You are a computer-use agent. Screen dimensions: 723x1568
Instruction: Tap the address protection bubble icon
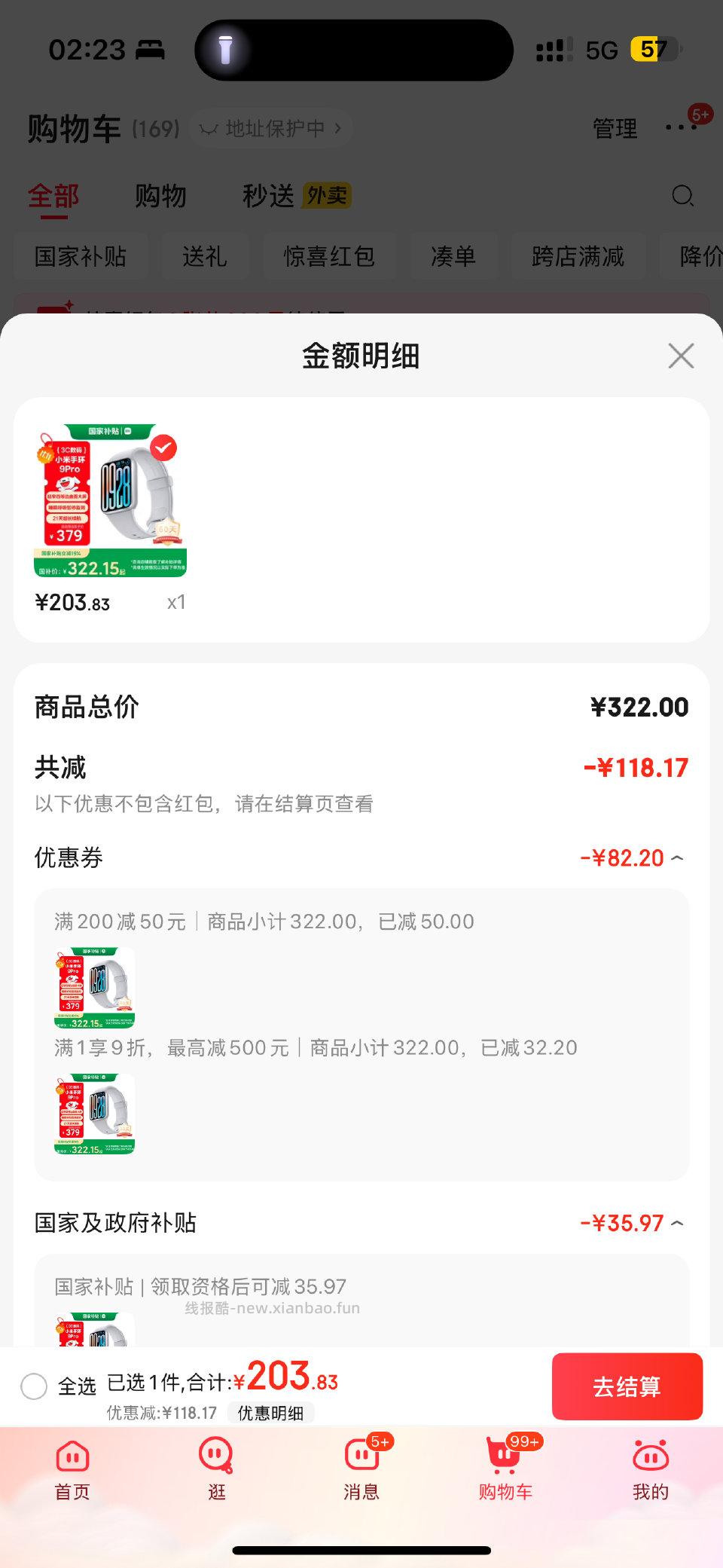click(208, 128)
